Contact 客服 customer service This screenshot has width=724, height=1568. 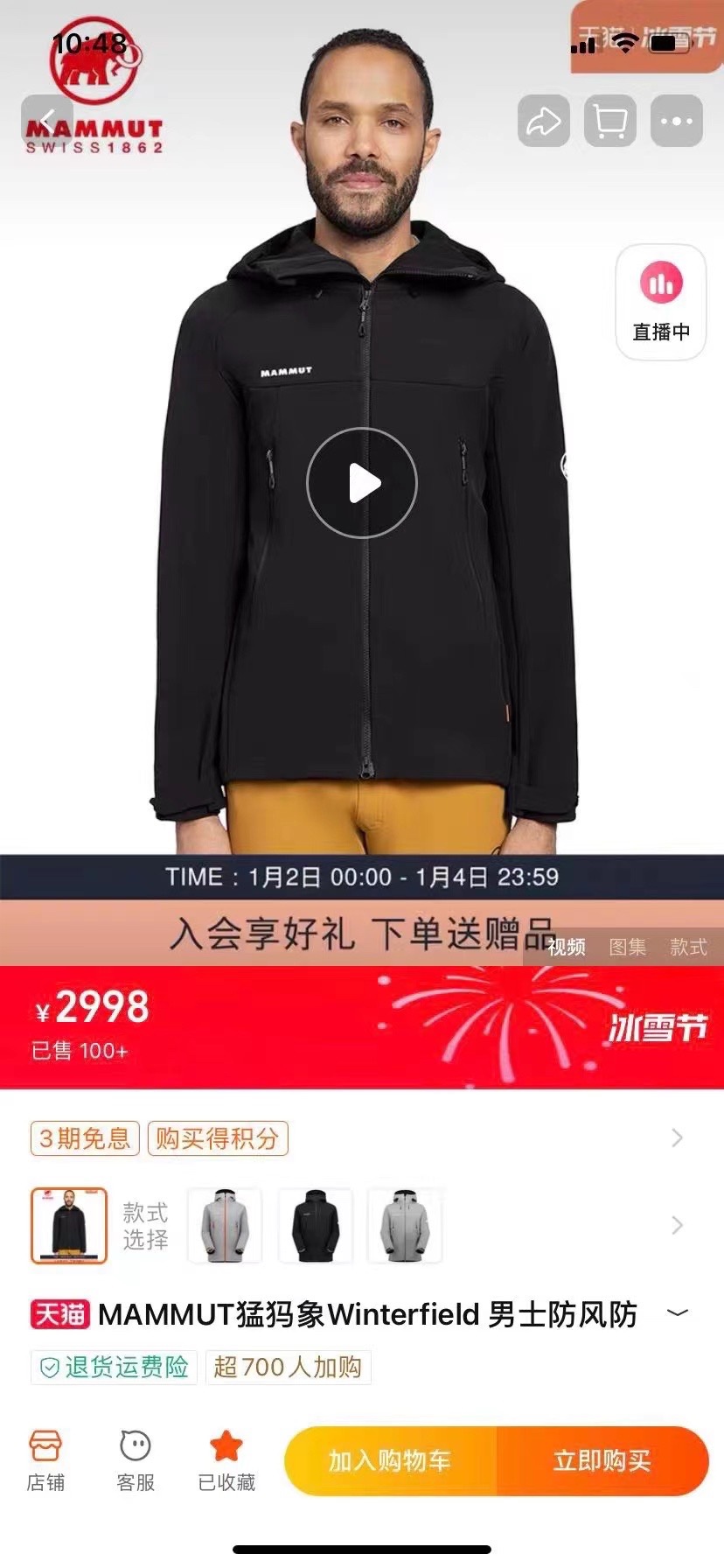pos(136,1459)
